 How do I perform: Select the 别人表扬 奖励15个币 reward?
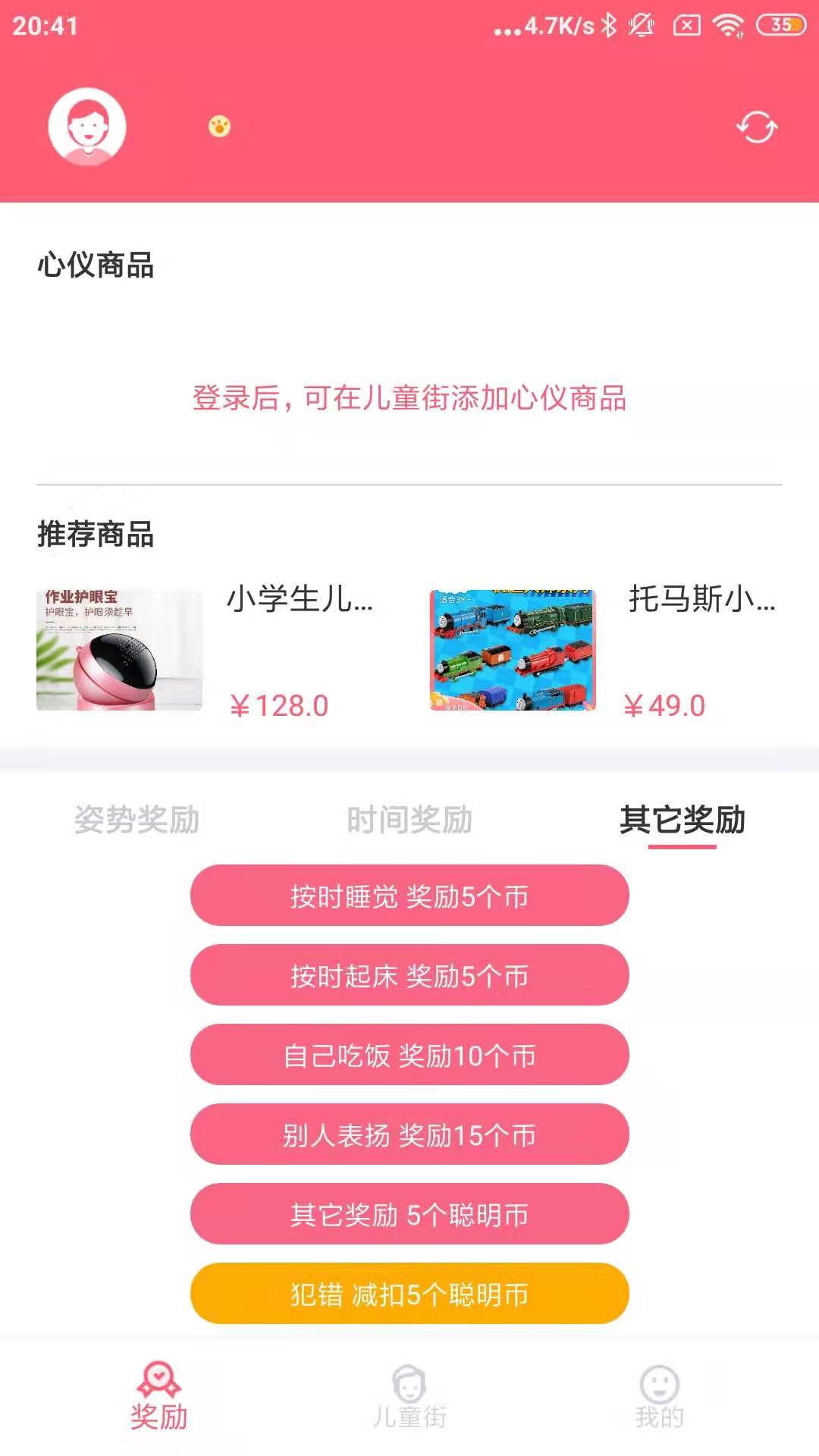(409, 1135)
